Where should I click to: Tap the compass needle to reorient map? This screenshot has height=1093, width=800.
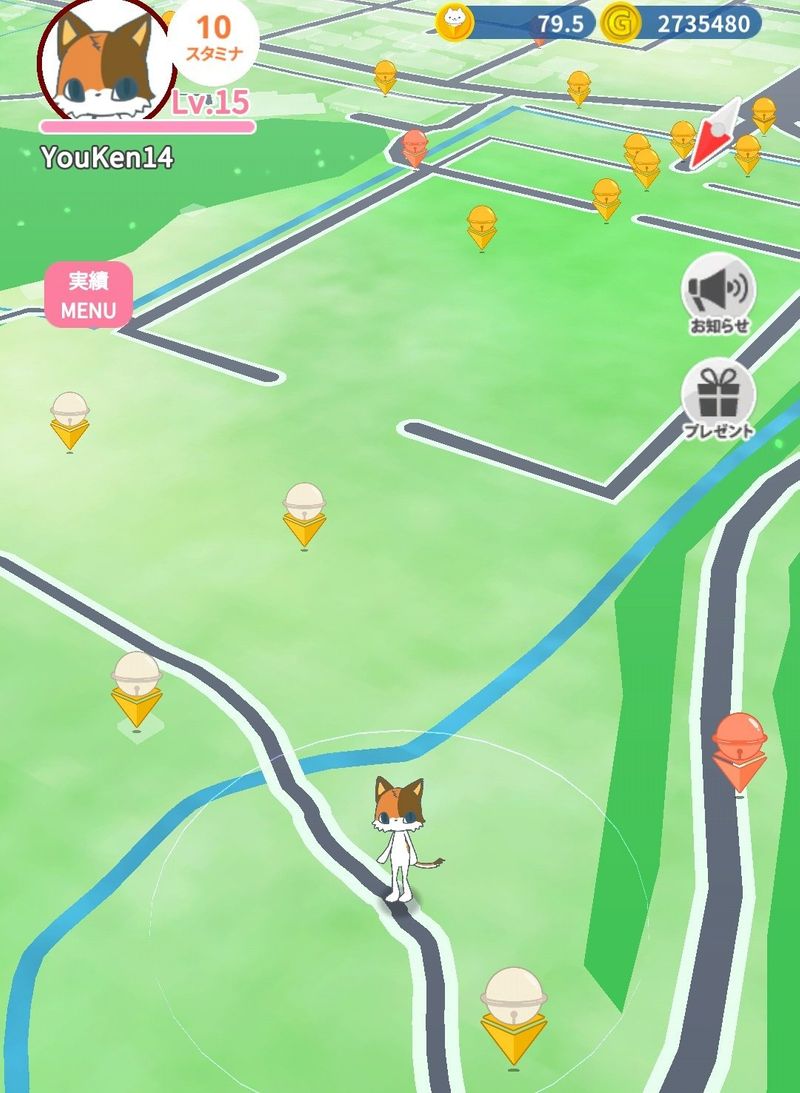pos(717,134)
